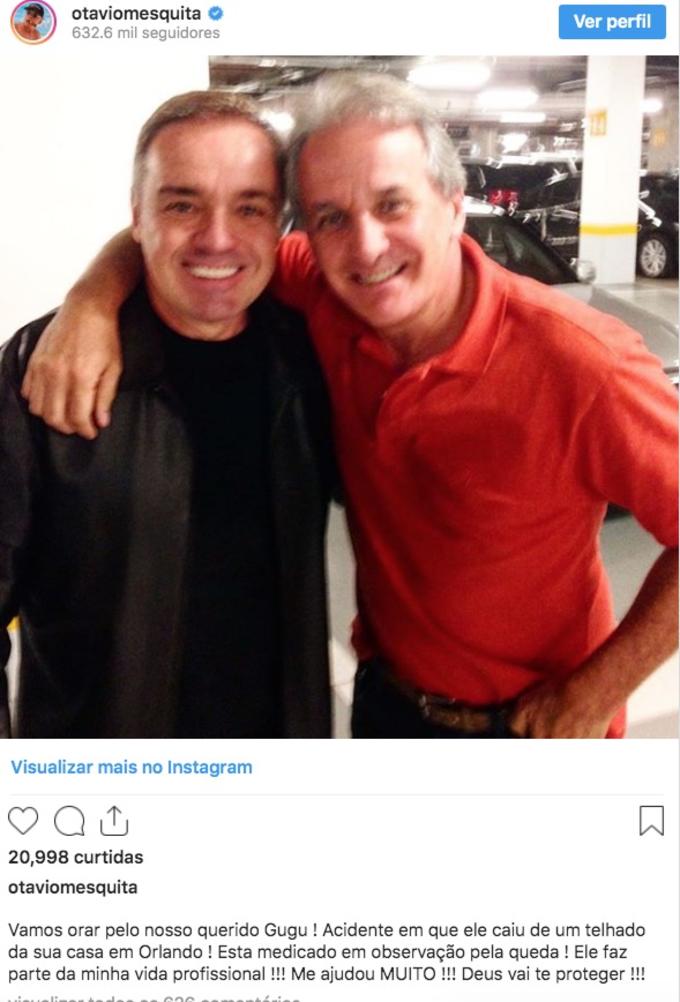Share this post
This screenshot has height=1002, width=680.
[114, 821]
